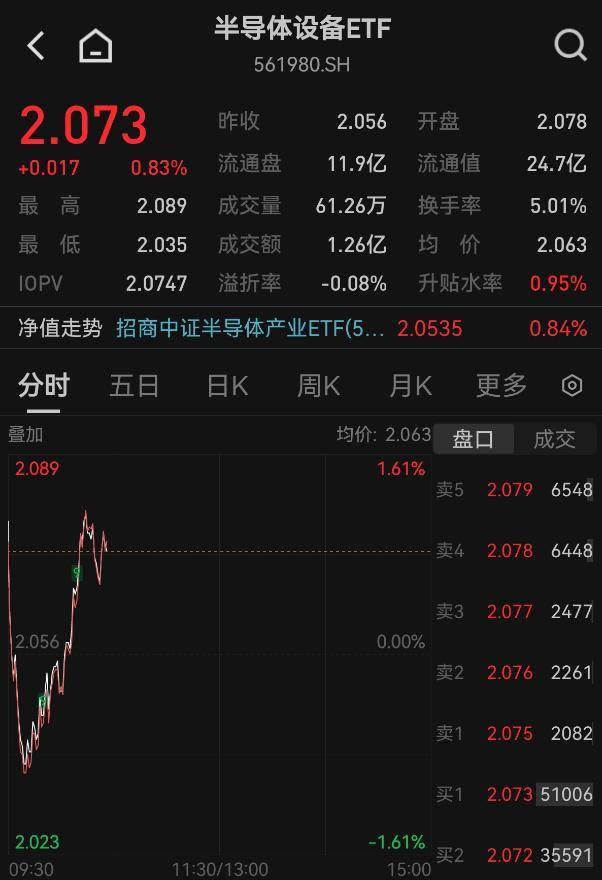Show the 周K chart
Viewport: 602px width, 880px height.
pyautogui.click(x=318, y=386)
